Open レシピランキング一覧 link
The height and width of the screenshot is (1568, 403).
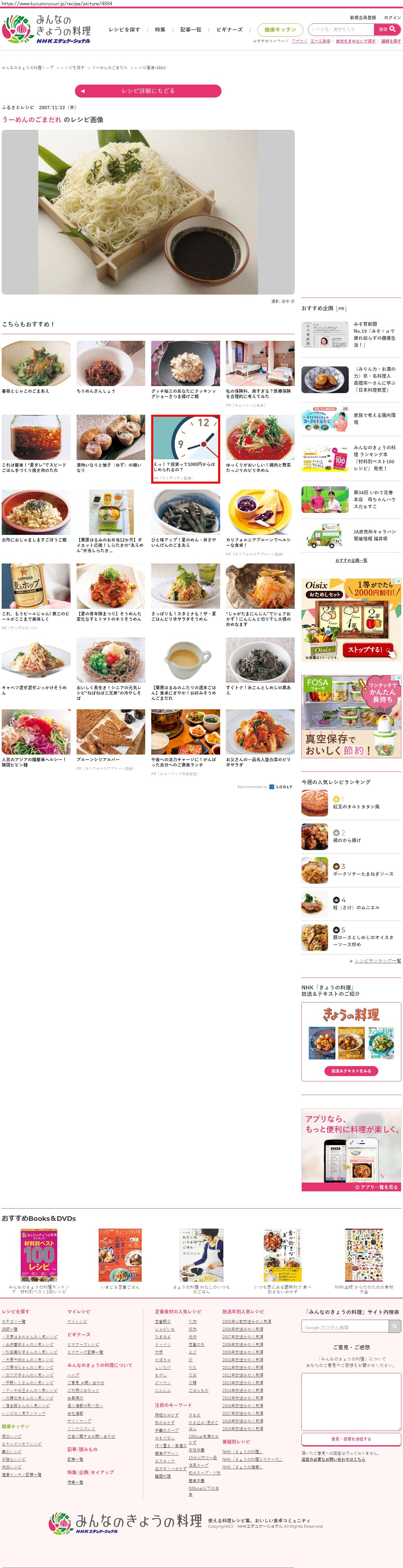377,961
